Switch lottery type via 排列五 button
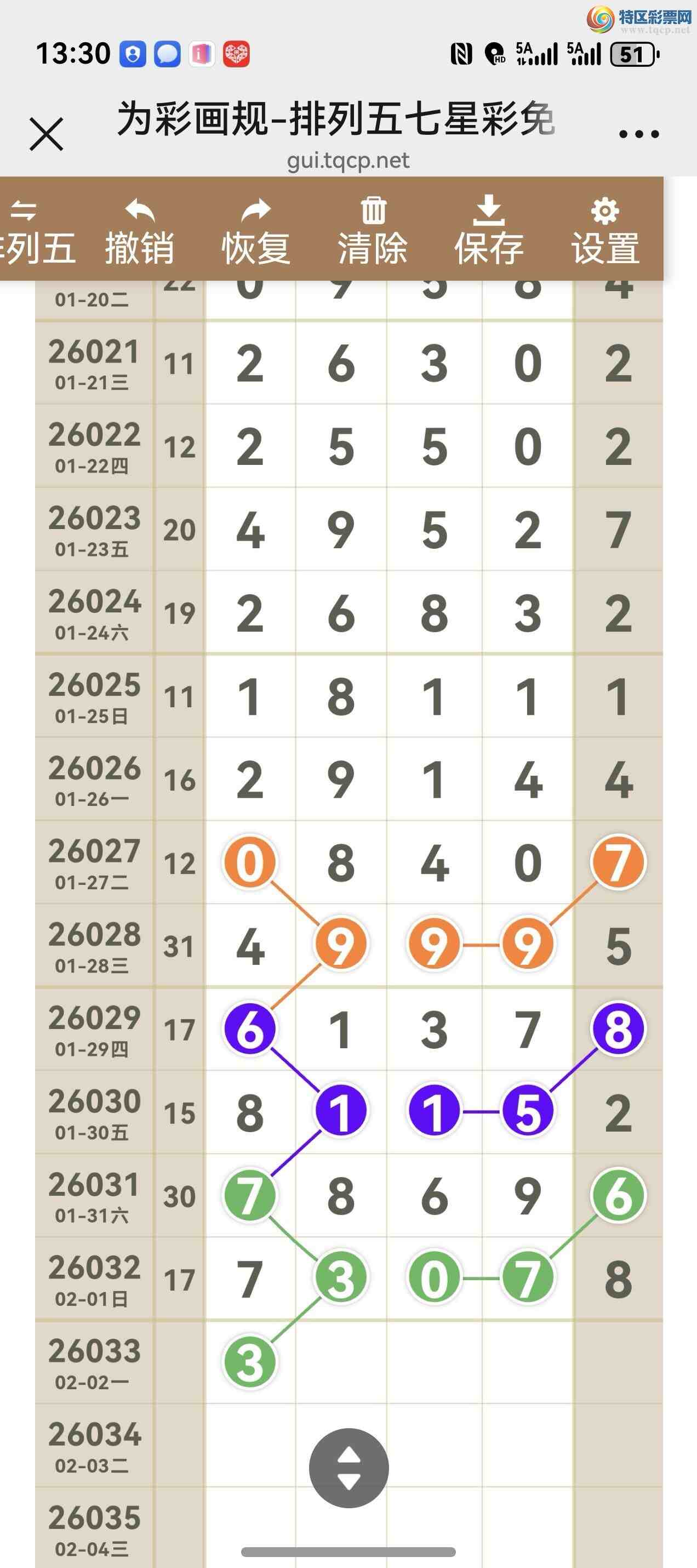The image size is (697, 1568). pos(33,232)
